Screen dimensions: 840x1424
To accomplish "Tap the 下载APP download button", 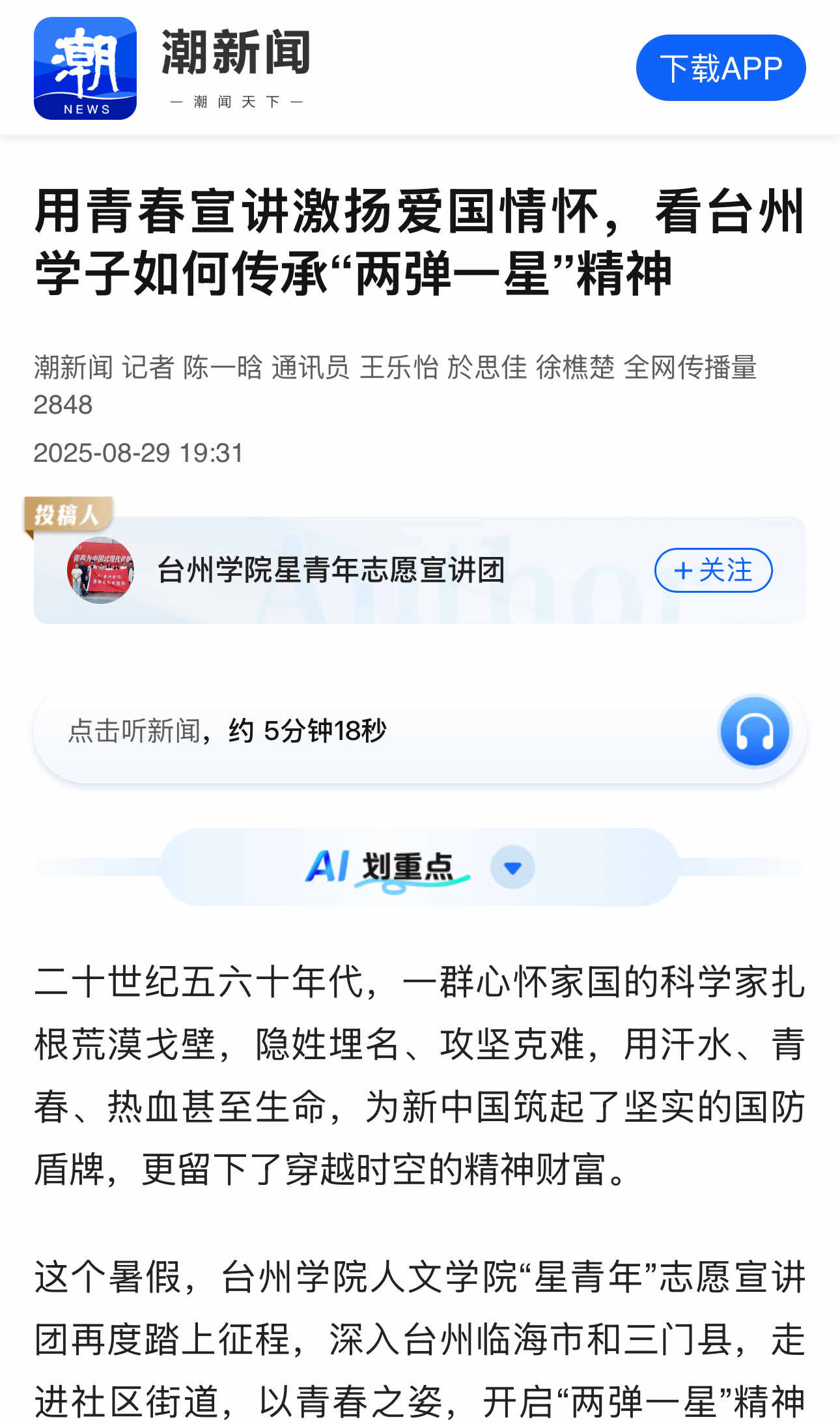I will coord(720,68).
